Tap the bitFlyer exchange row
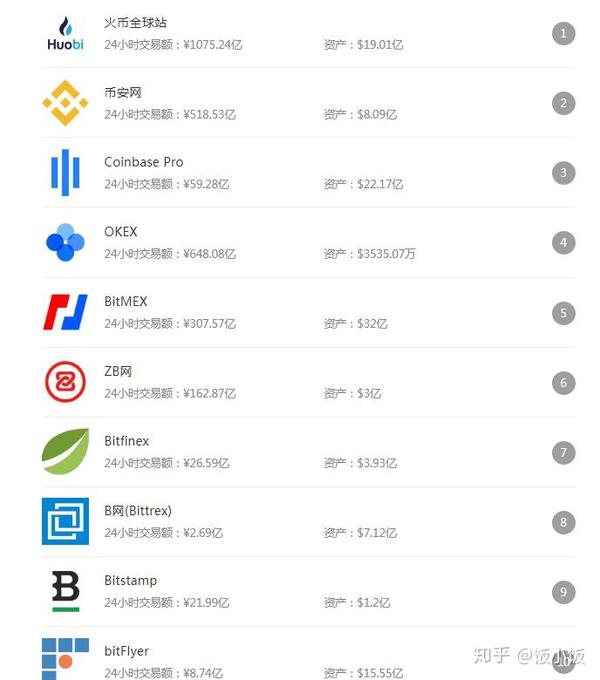 coord(126,651)
